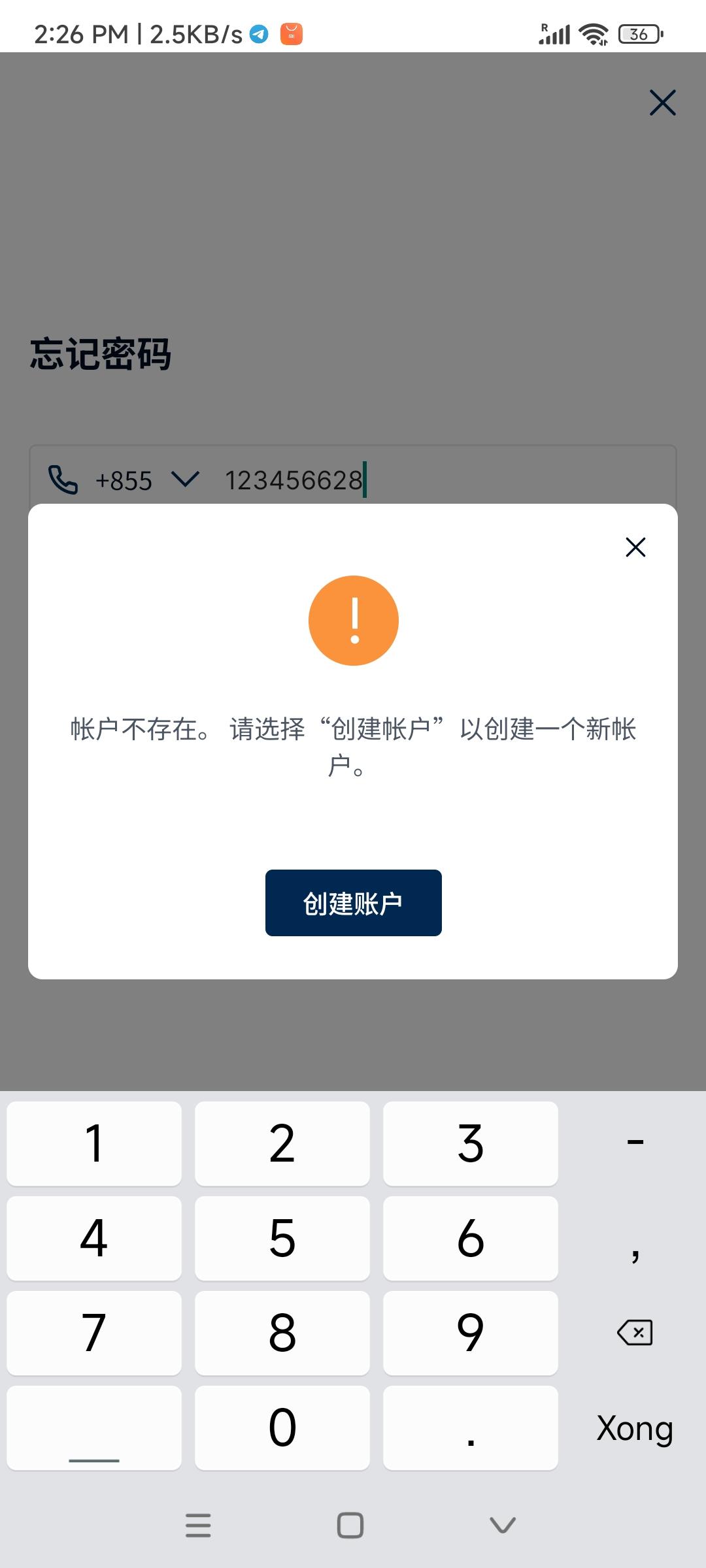This screenshot has height=1568, width=706.
Task: Focus the phone number field
Action: 445,480
